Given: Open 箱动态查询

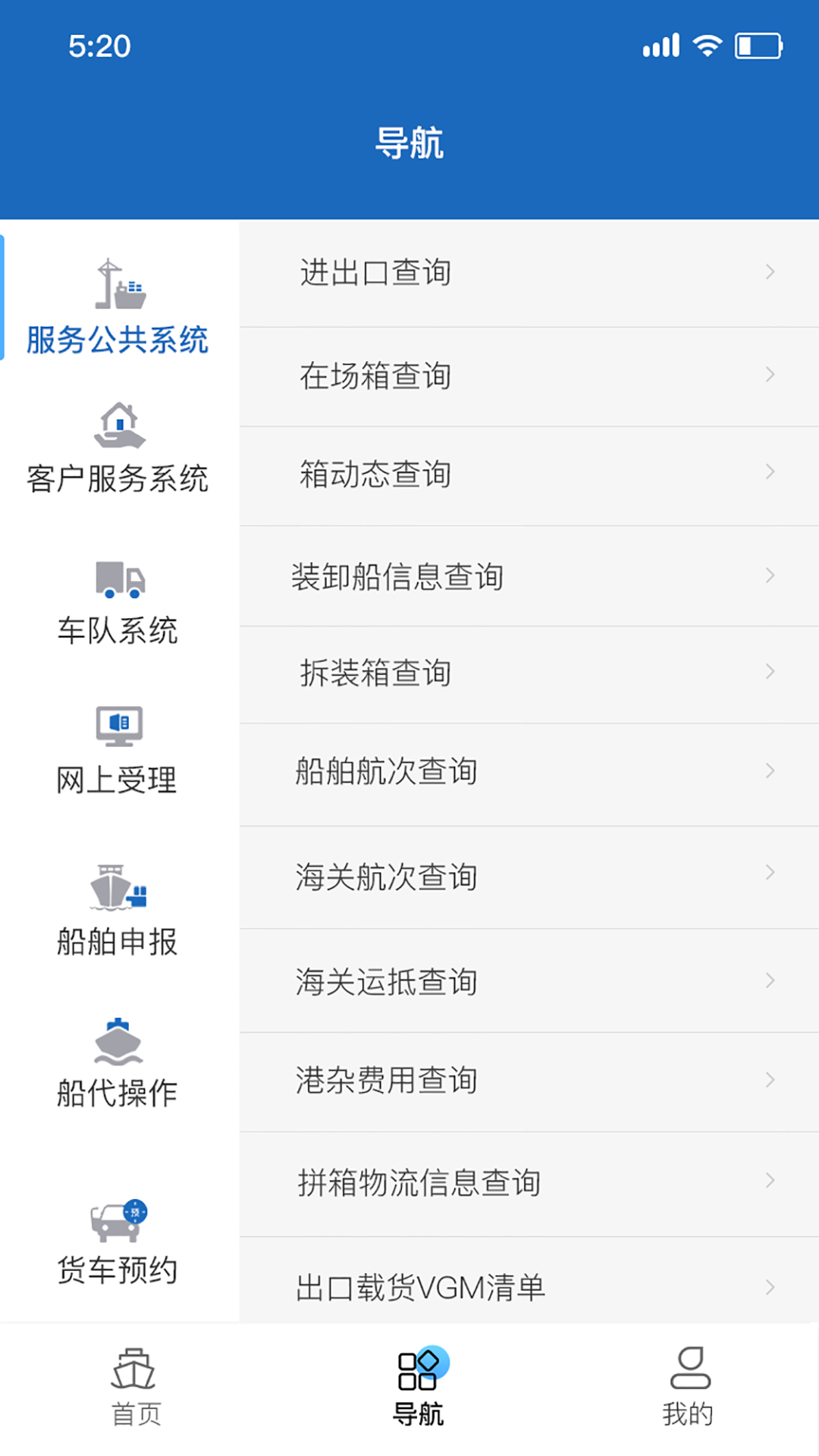Looking at the screenshot, I should coord(529,475).
